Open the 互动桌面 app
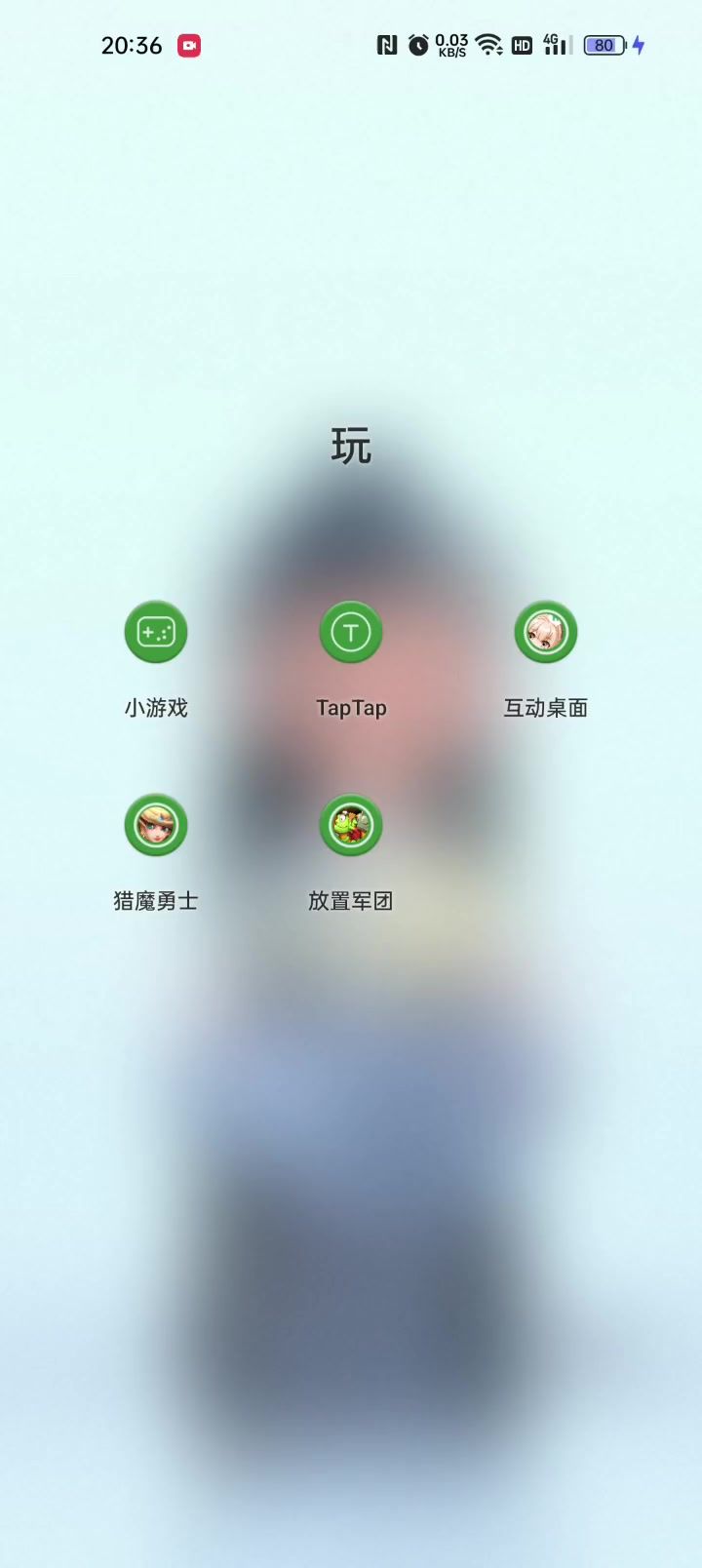Image resolution: width=702 pixels, height=1568 pixels. pyautogui.click(x=546, y=632)
